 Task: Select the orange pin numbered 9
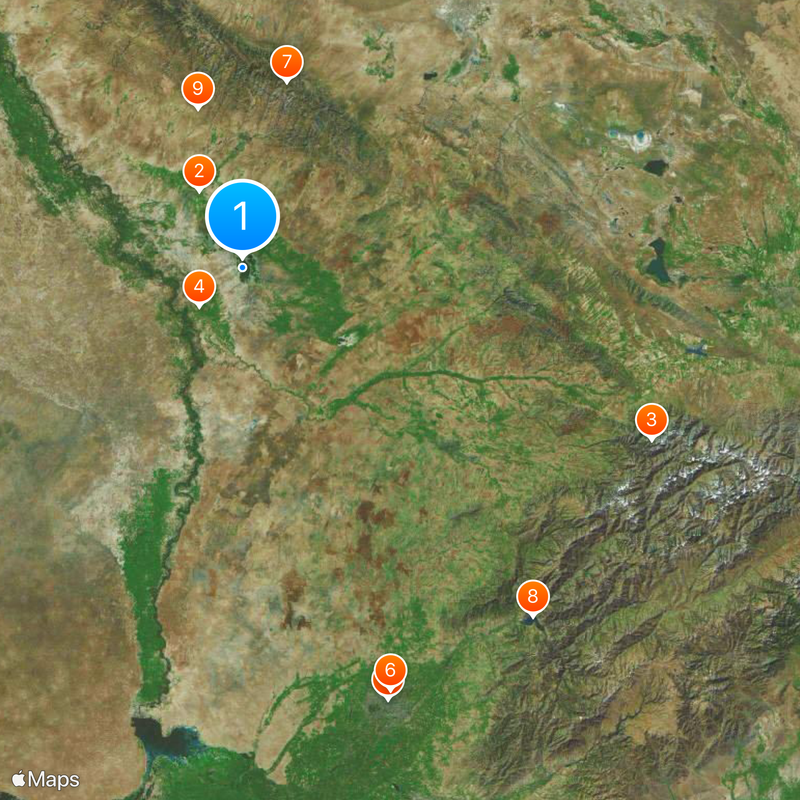click(x=197, y=90)
